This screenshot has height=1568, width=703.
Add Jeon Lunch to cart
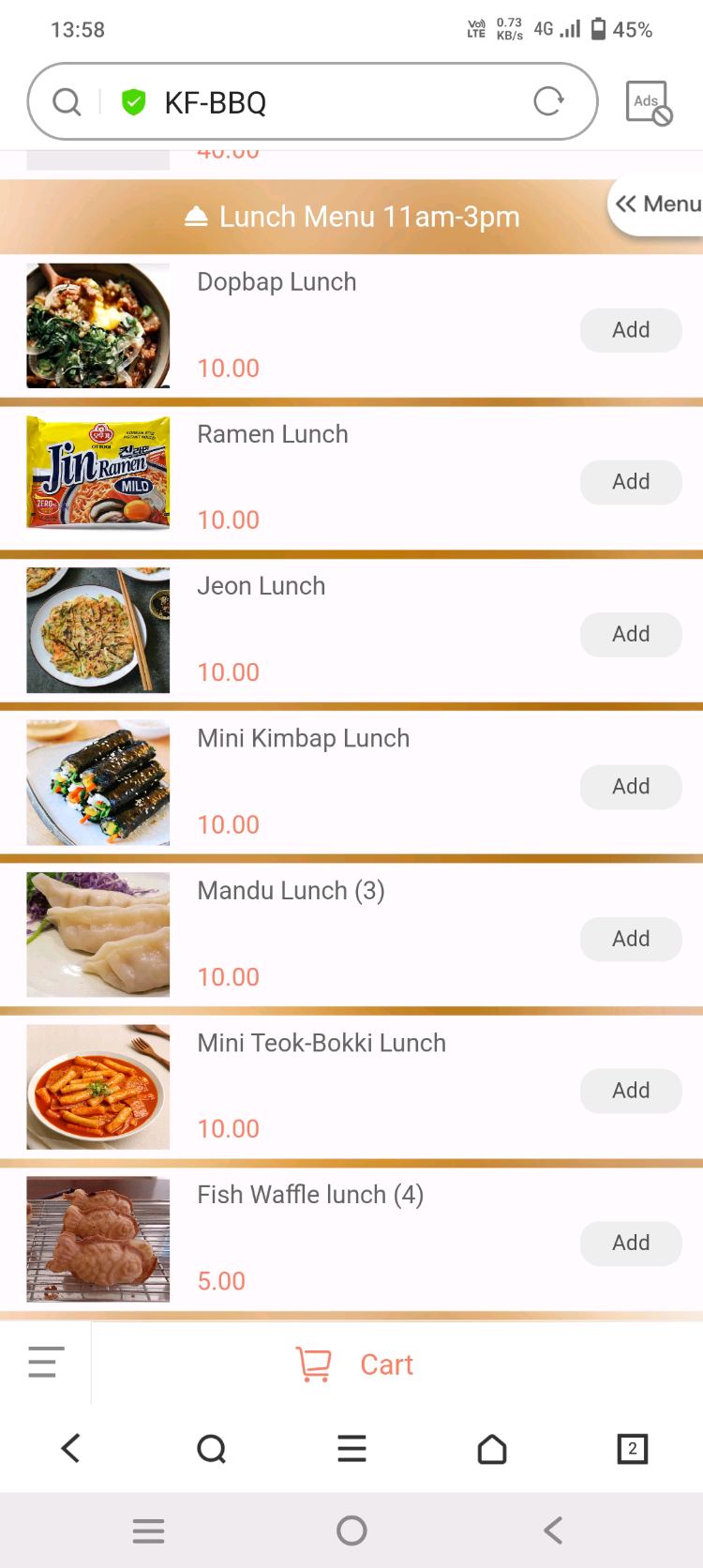[x=631, y=634]
